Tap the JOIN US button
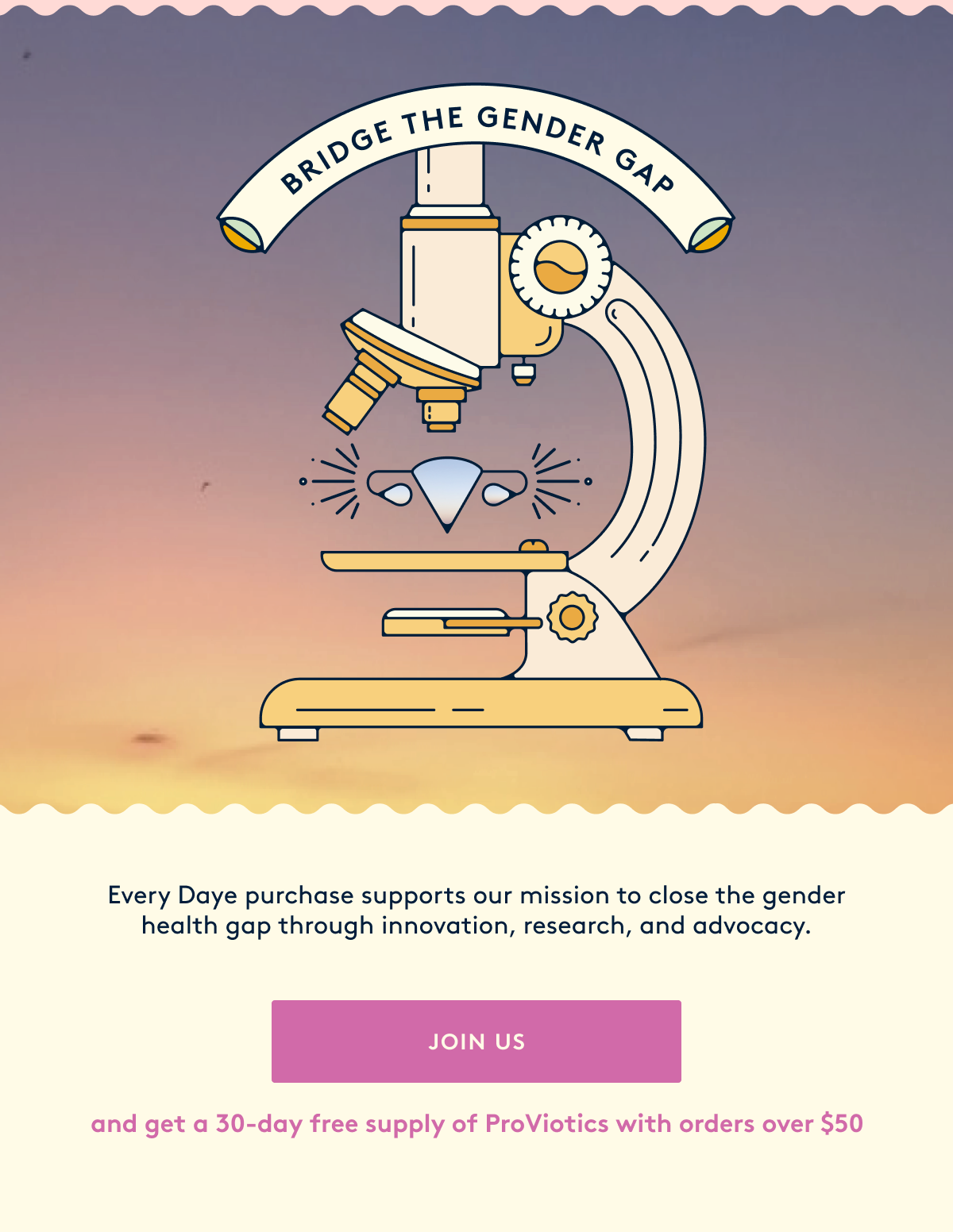The width and height of the screenshot is (953, 1232). (476, 1041)
